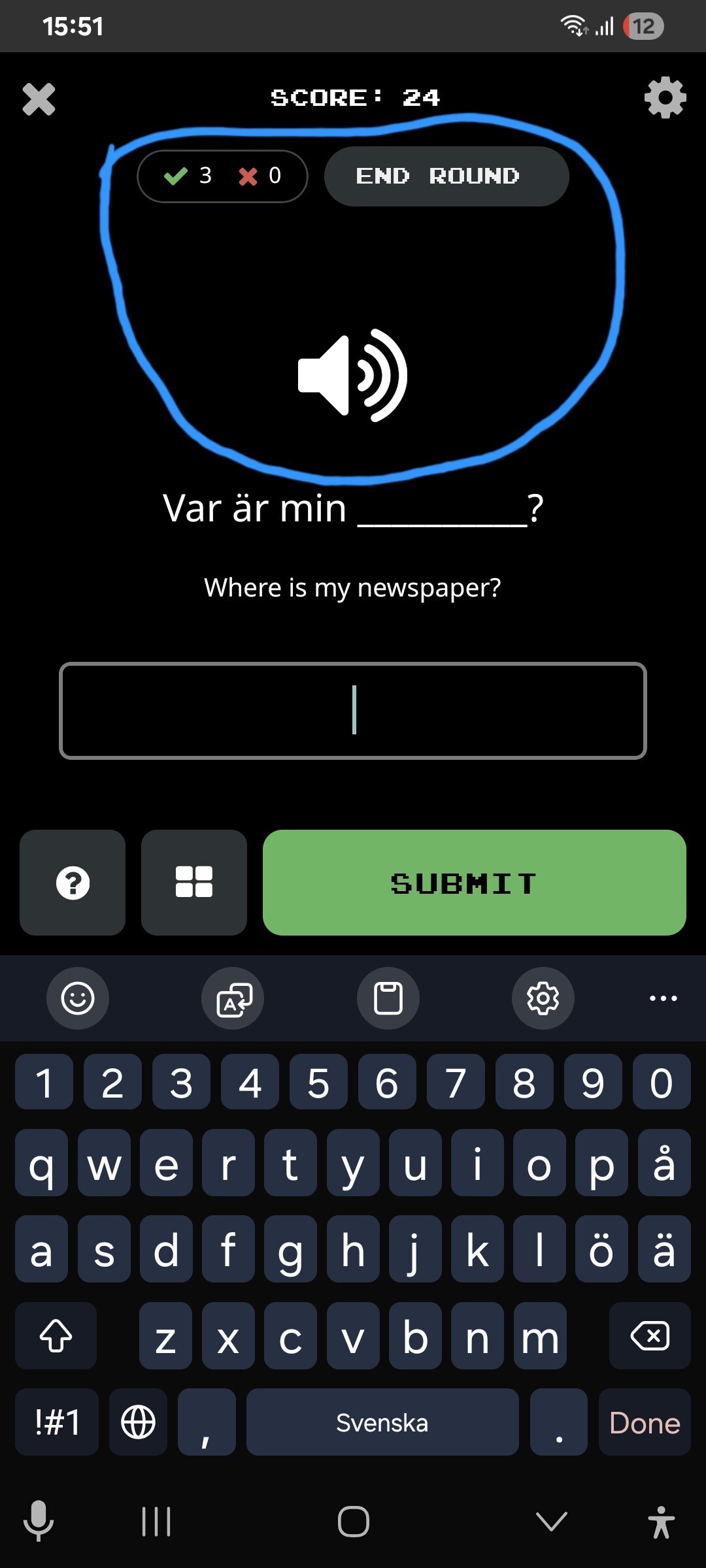Focus the answer text field
Image resolution: width=706 pixels, height=1568 pixels.
click(x=353, y=711)
